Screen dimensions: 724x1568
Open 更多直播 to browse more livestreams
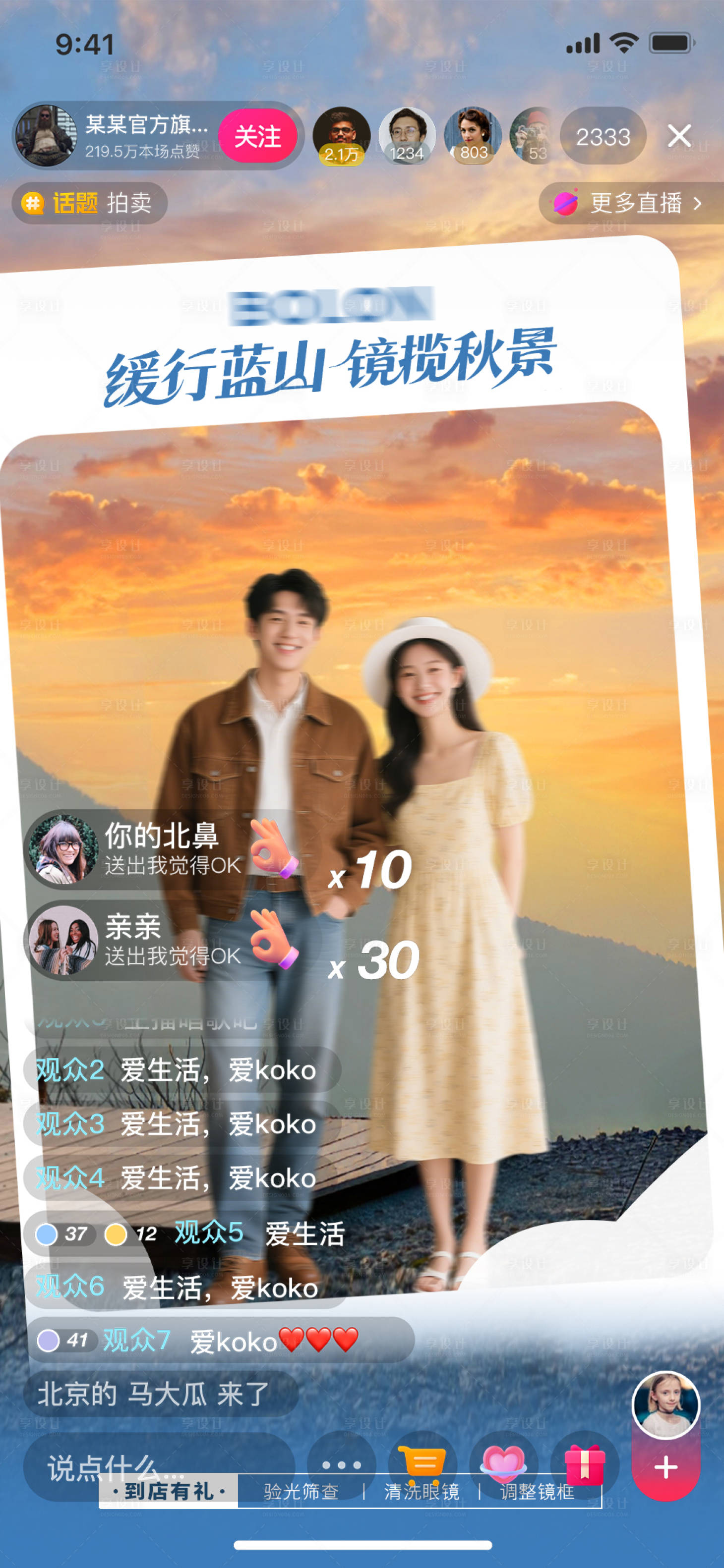[635, 203]
